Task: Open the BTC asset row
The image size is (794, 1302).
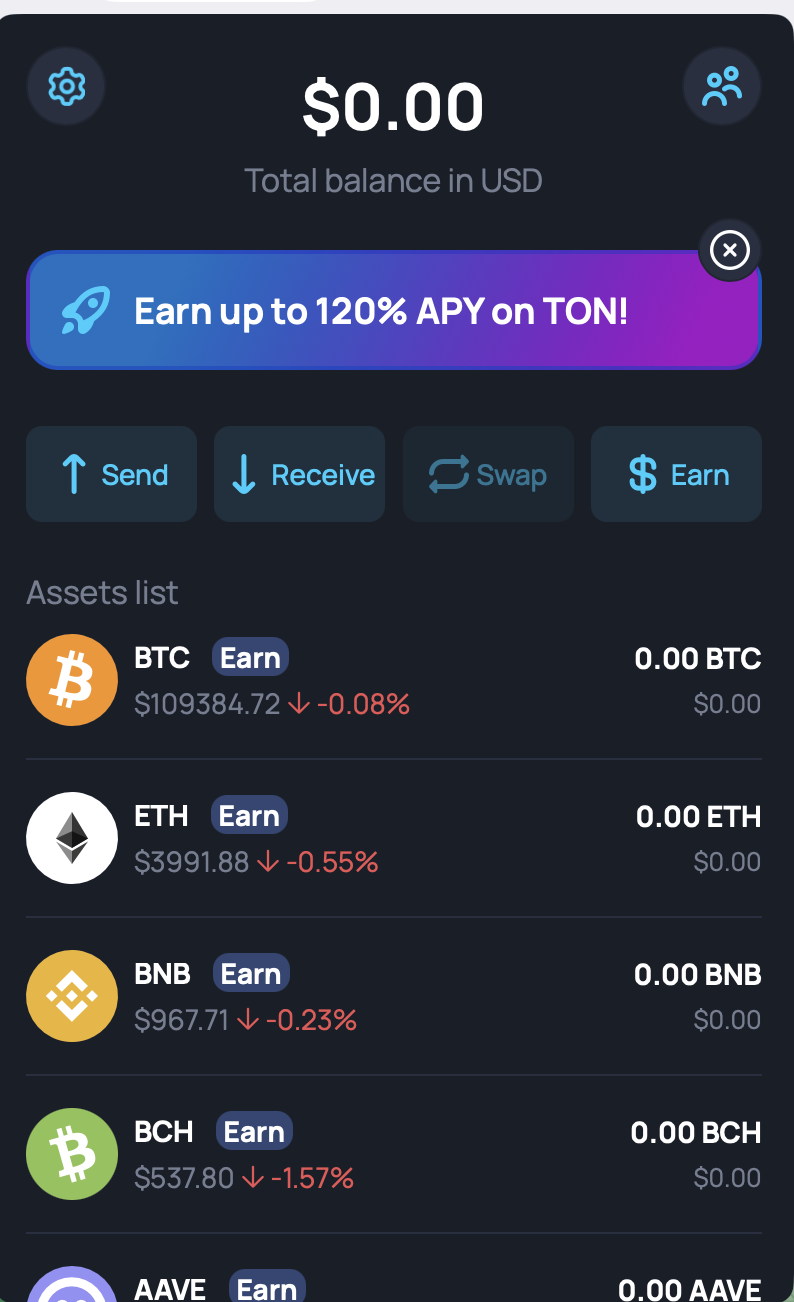Action: coord(450,681)
